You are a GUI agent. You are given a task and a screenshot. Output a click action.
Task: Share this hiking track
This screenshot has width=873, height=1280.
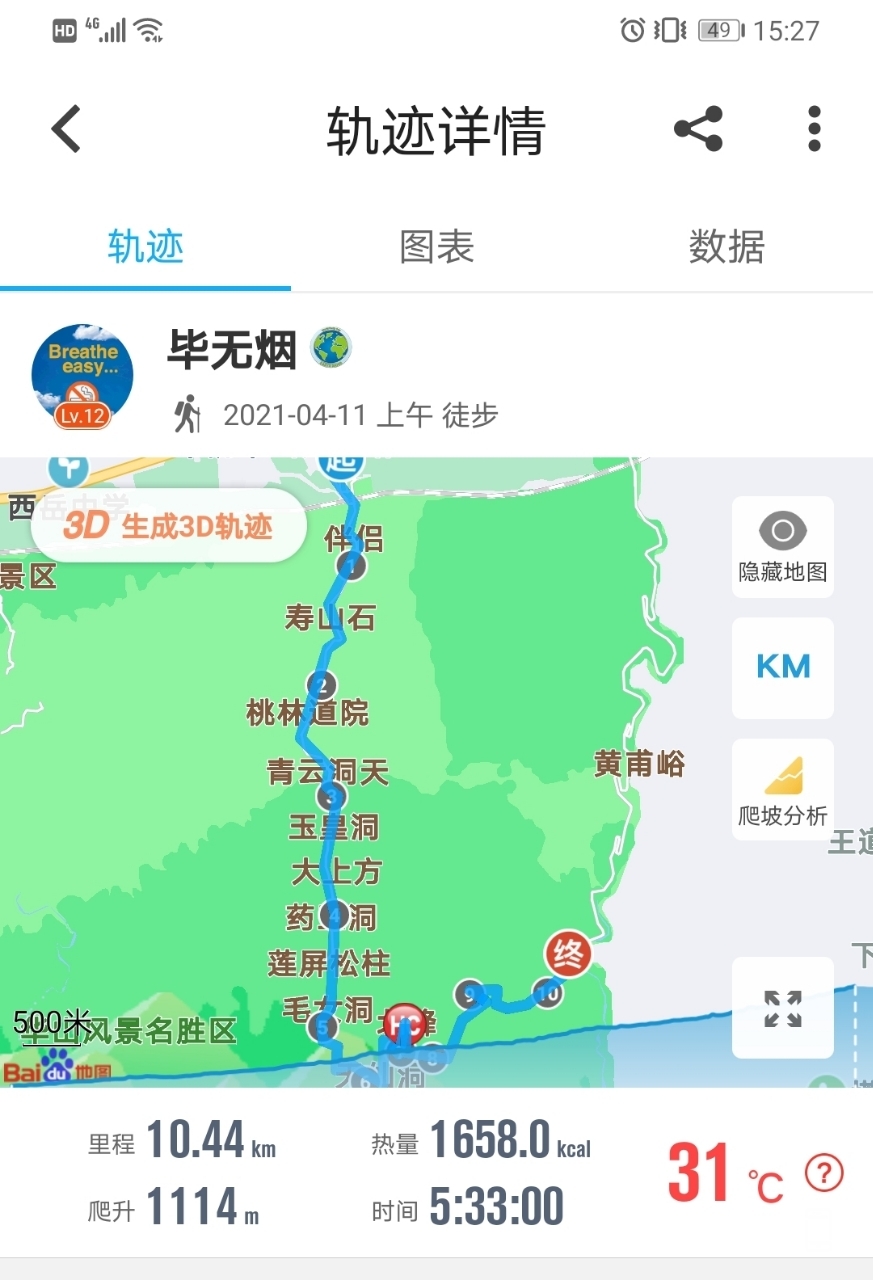tap(698, 129)
